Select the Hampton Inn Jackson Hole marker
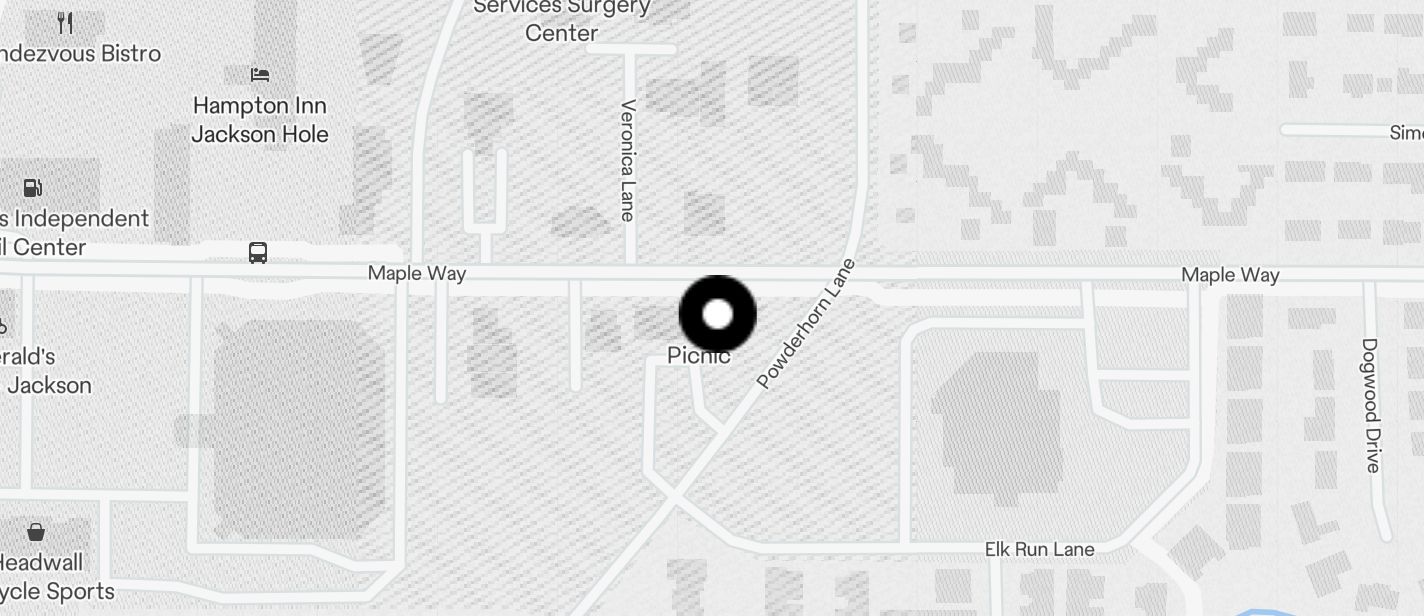The width and height of the screenshot is (1424, 616). tap(260, 75)
